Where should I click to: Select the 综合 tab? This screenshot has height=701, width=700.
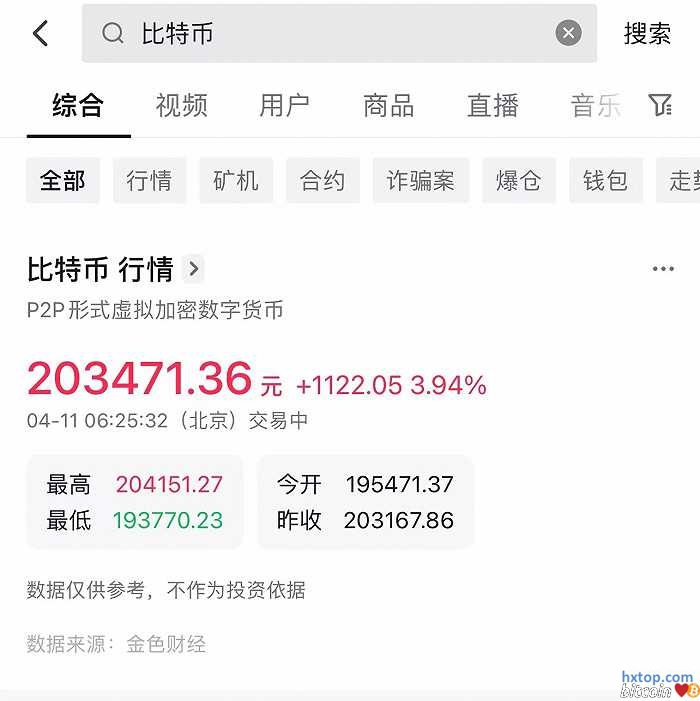pos(78,105)
